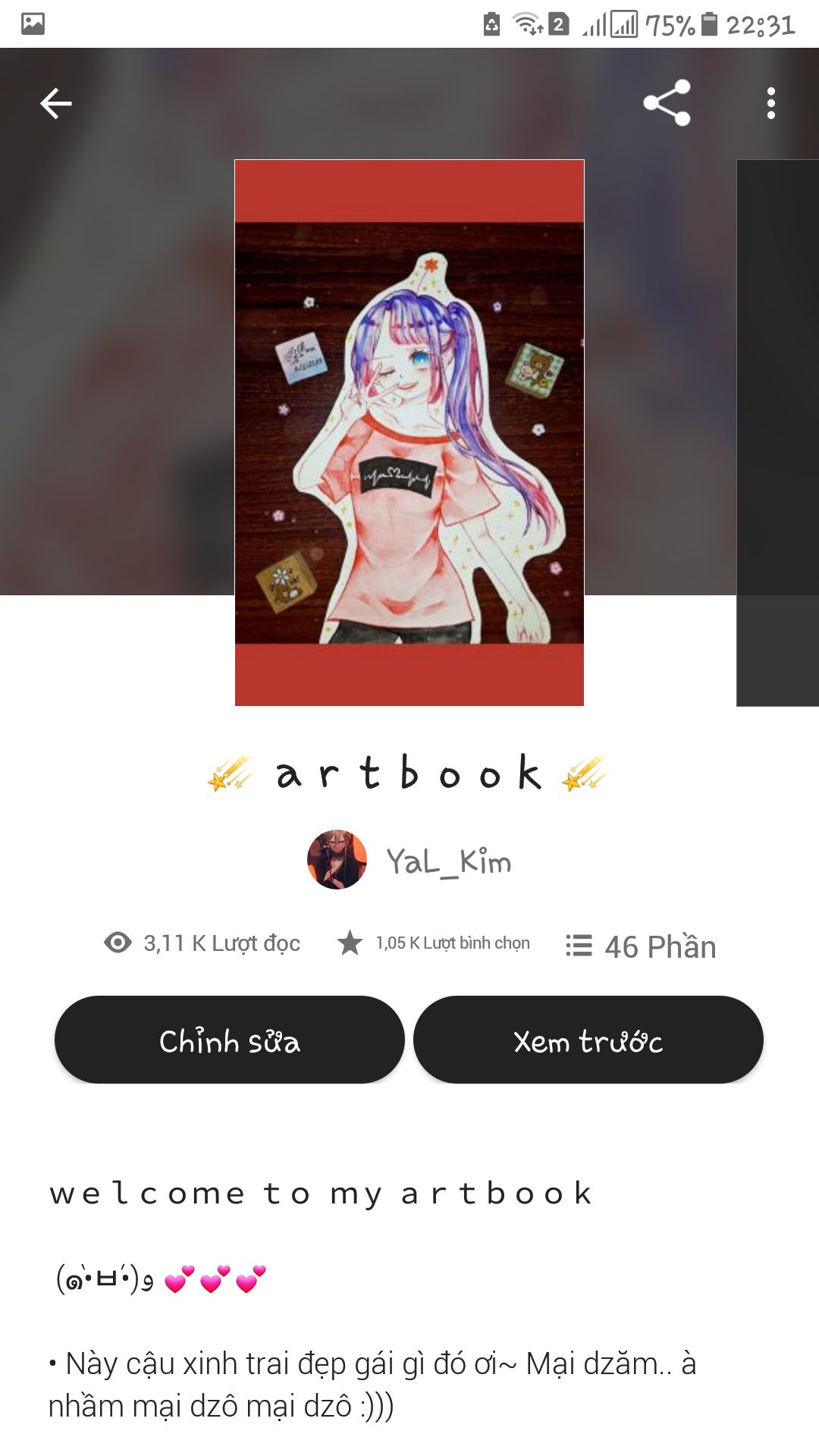Share this artbook story
This screenshot has height=1456, width=819.
667,102
